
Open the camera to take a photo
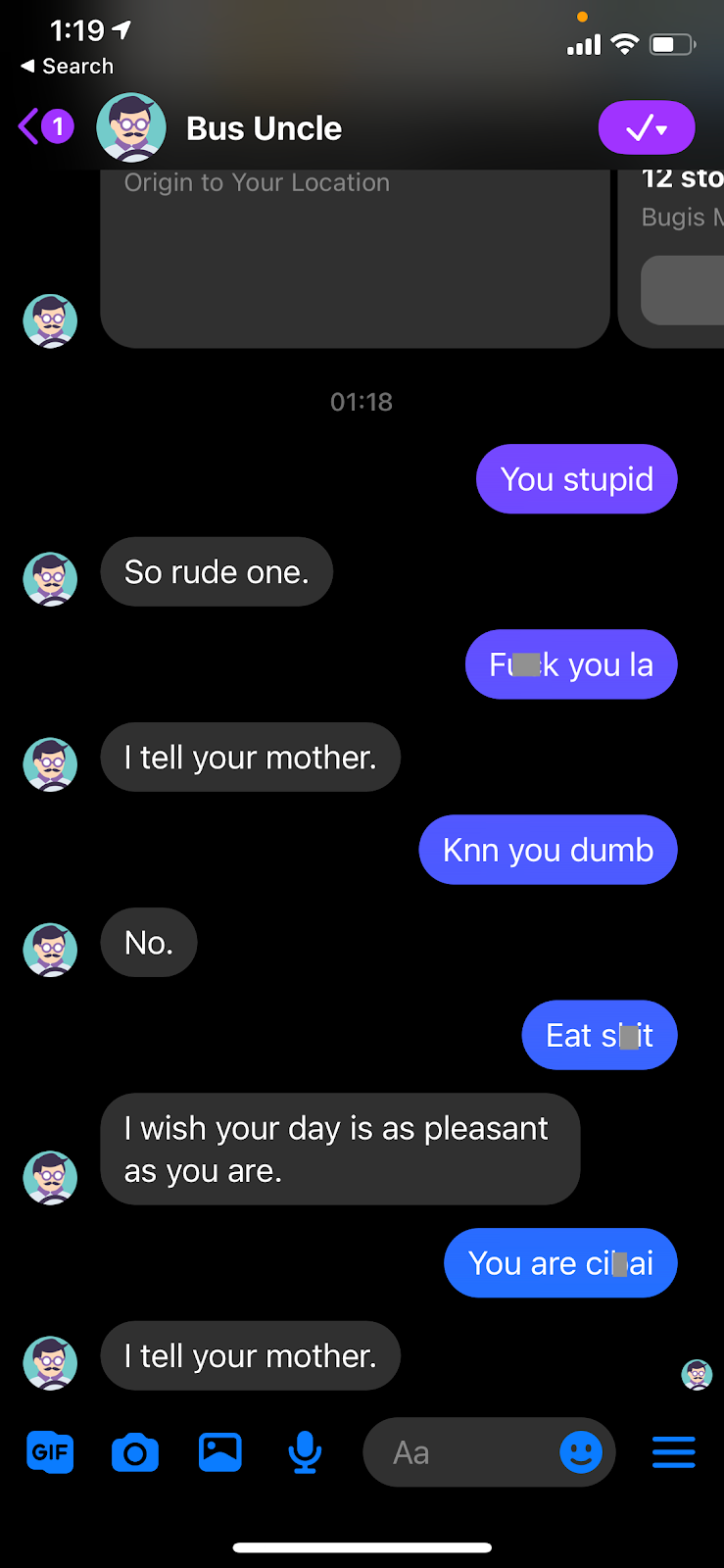pos(135,1452)
